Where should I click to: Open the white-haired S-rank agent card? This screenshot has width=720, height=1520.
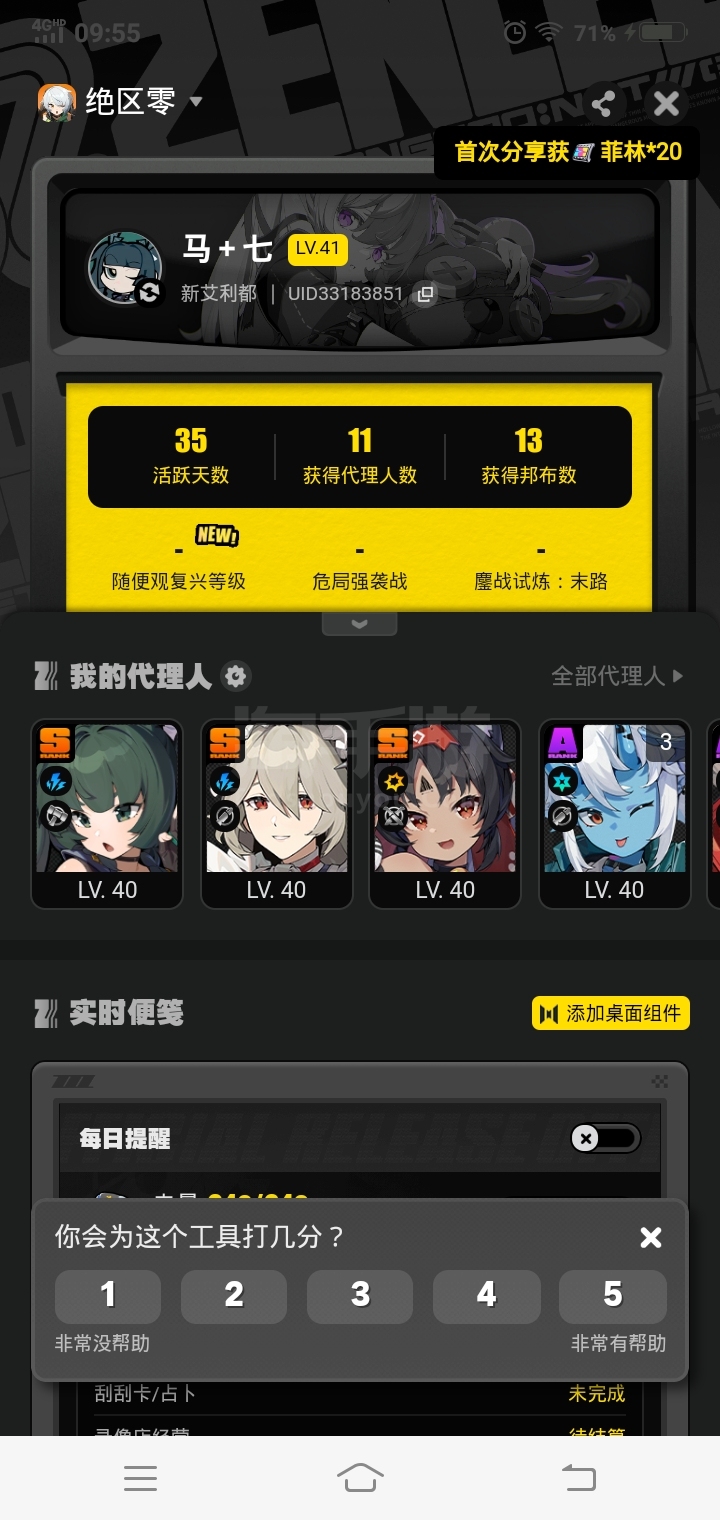point(276,814)
